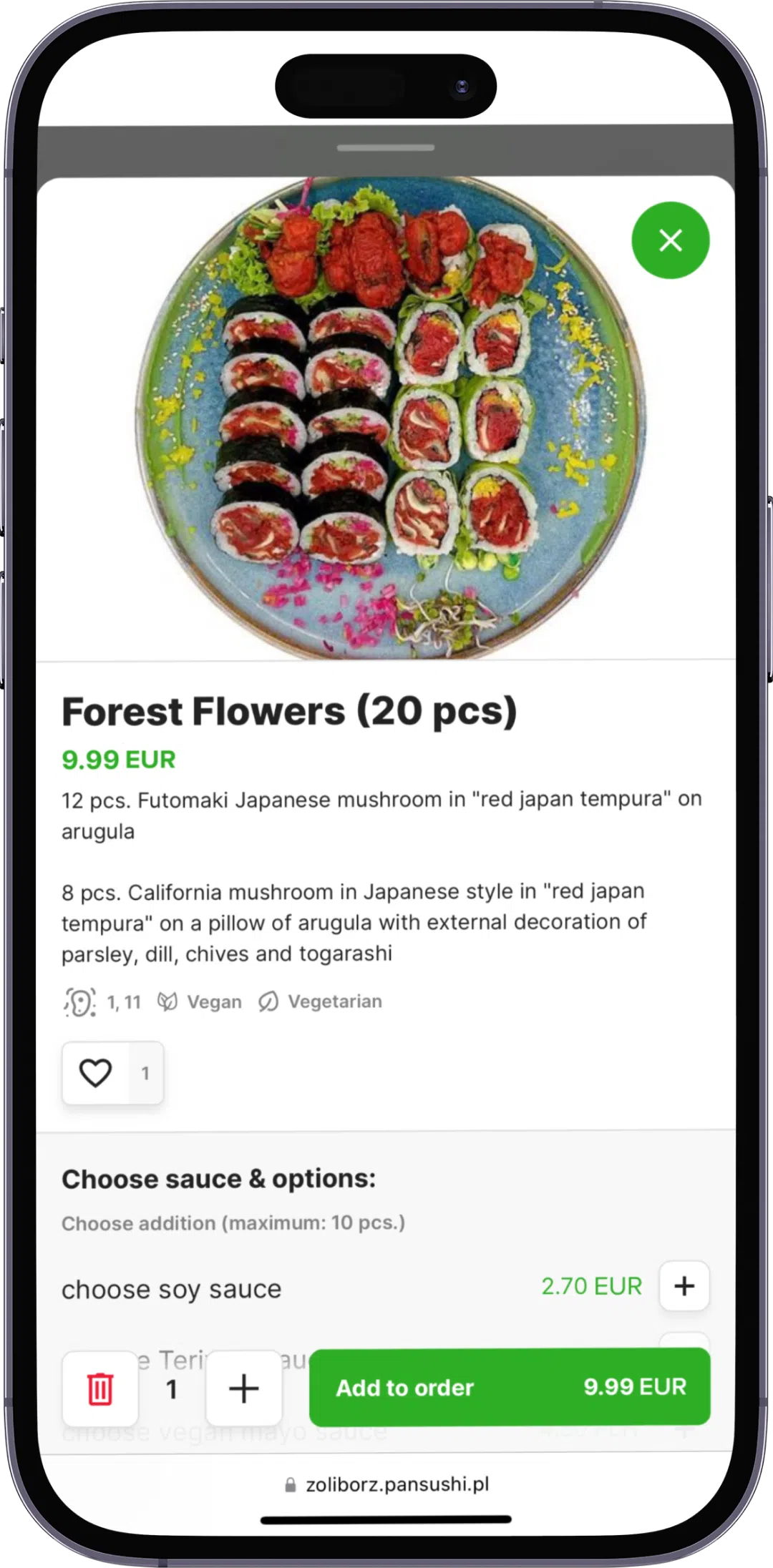Remove item with the red trash button

point(100,1389)
